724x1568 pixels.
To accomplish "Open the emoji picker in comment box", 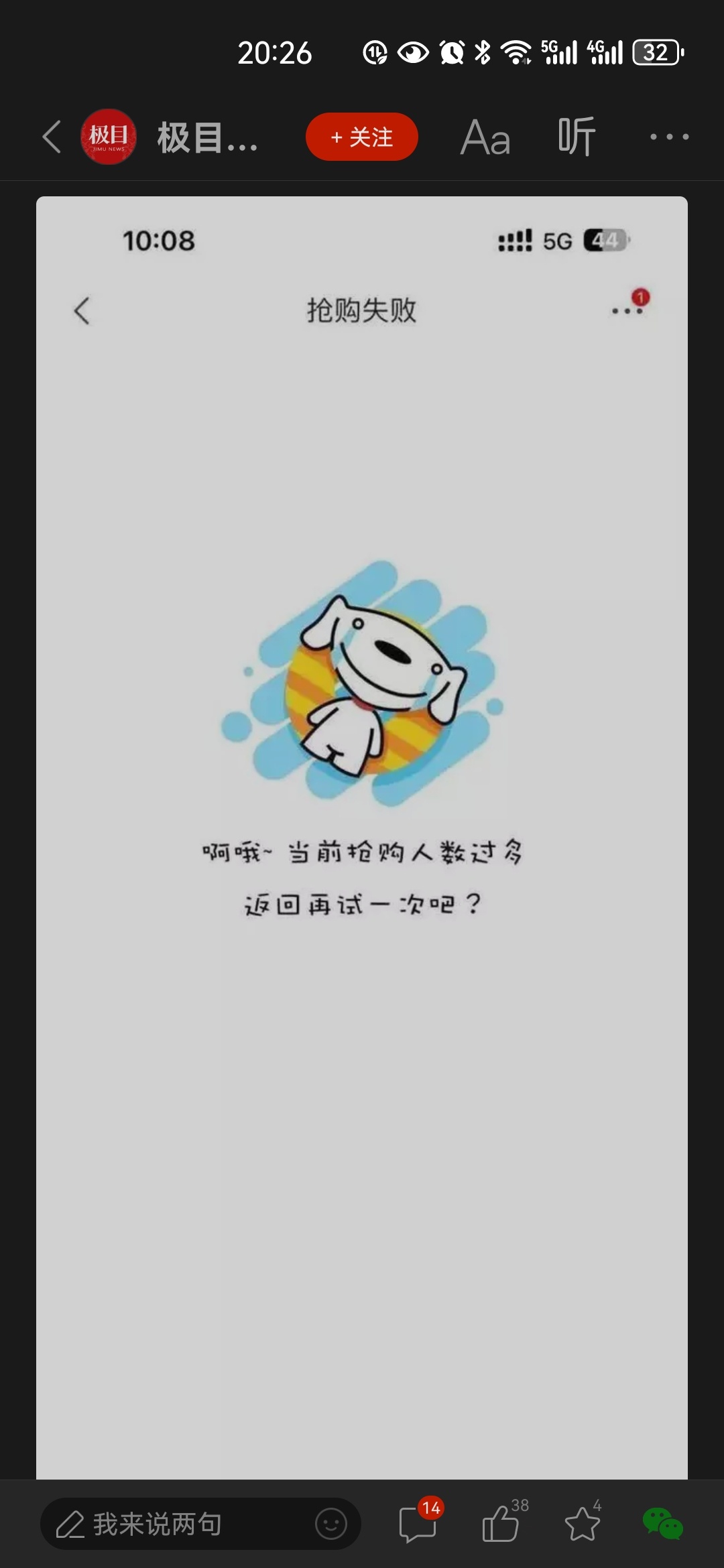I will 331,1524.
